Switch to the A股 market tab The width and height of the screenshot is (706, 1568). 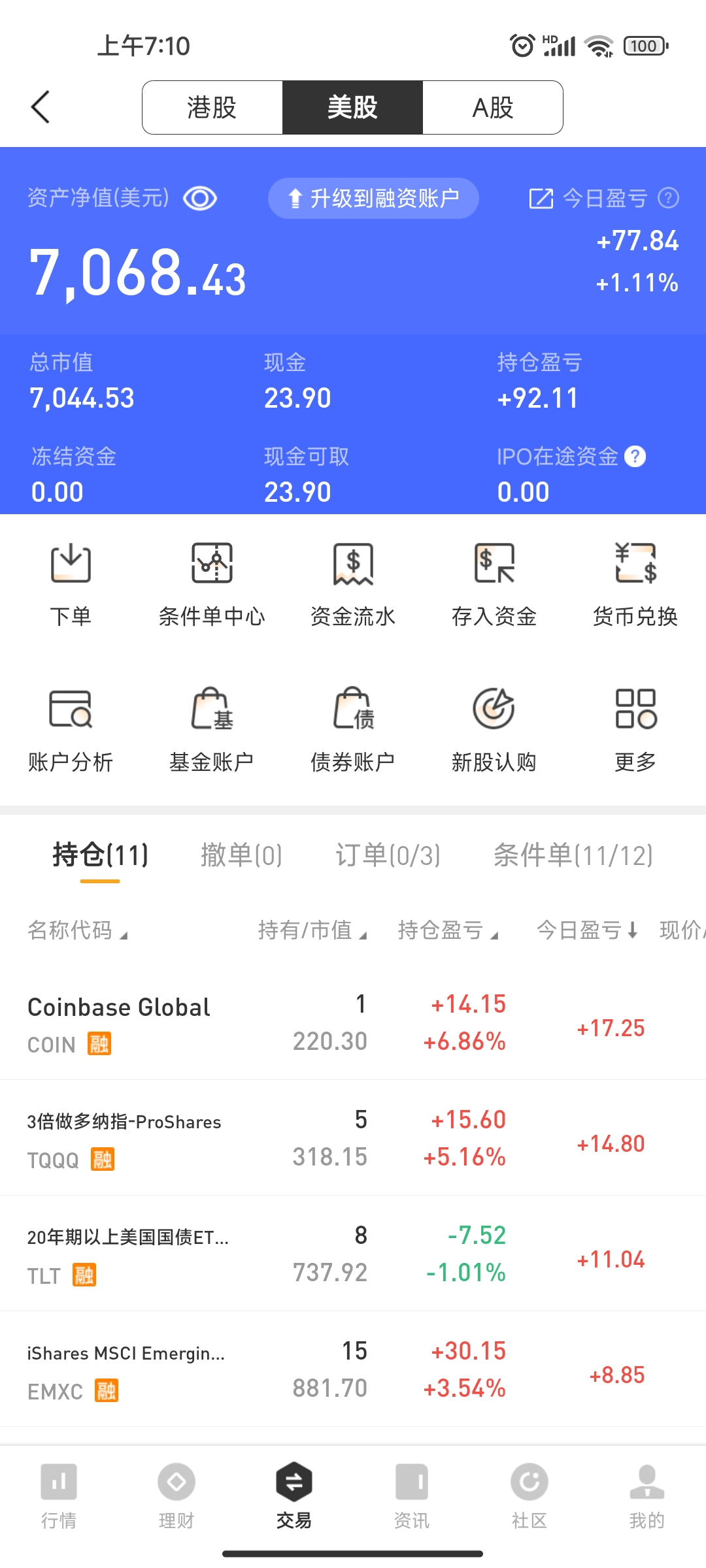click(493, 108)
